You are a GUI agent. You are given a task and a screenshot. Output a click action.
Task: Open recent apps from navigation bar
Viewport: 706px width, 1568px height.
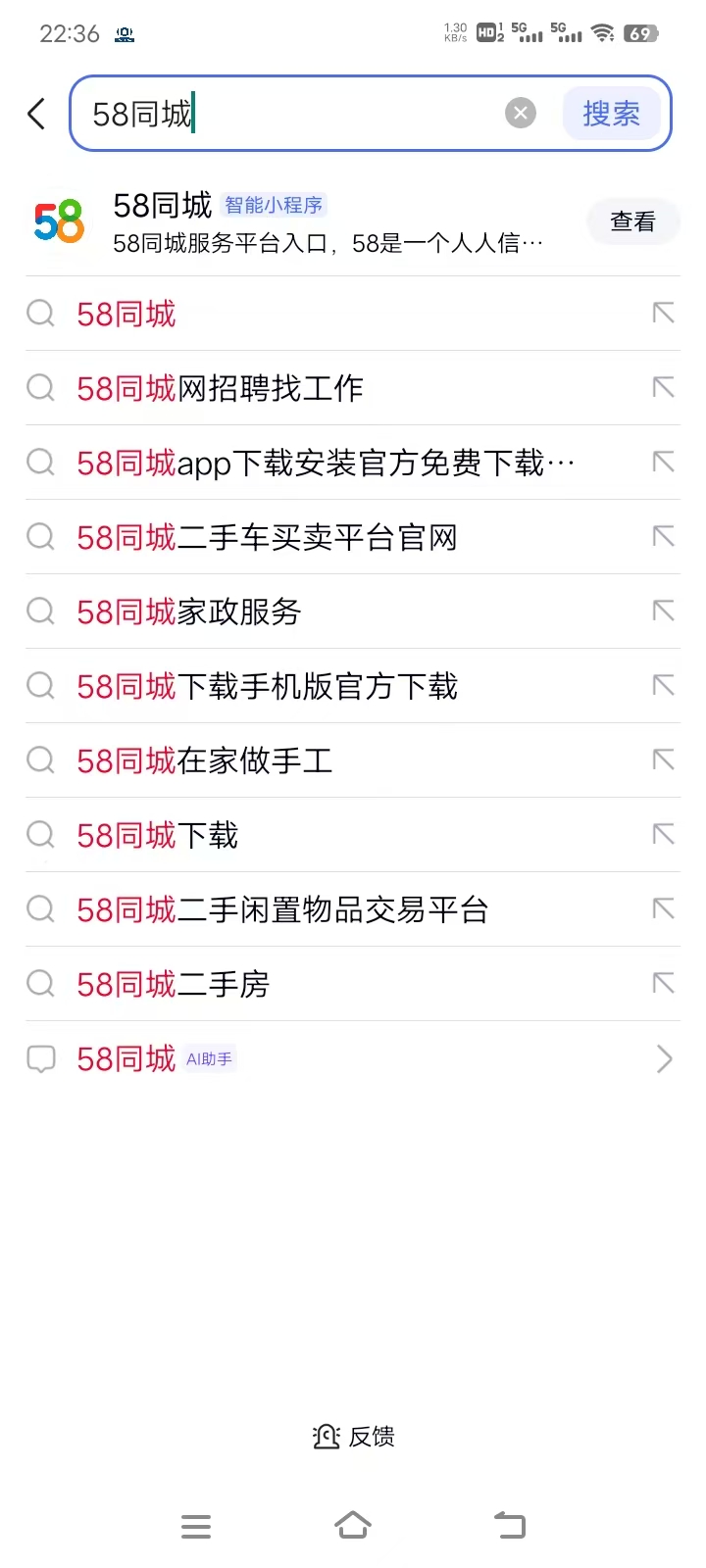pos(196,1526)
